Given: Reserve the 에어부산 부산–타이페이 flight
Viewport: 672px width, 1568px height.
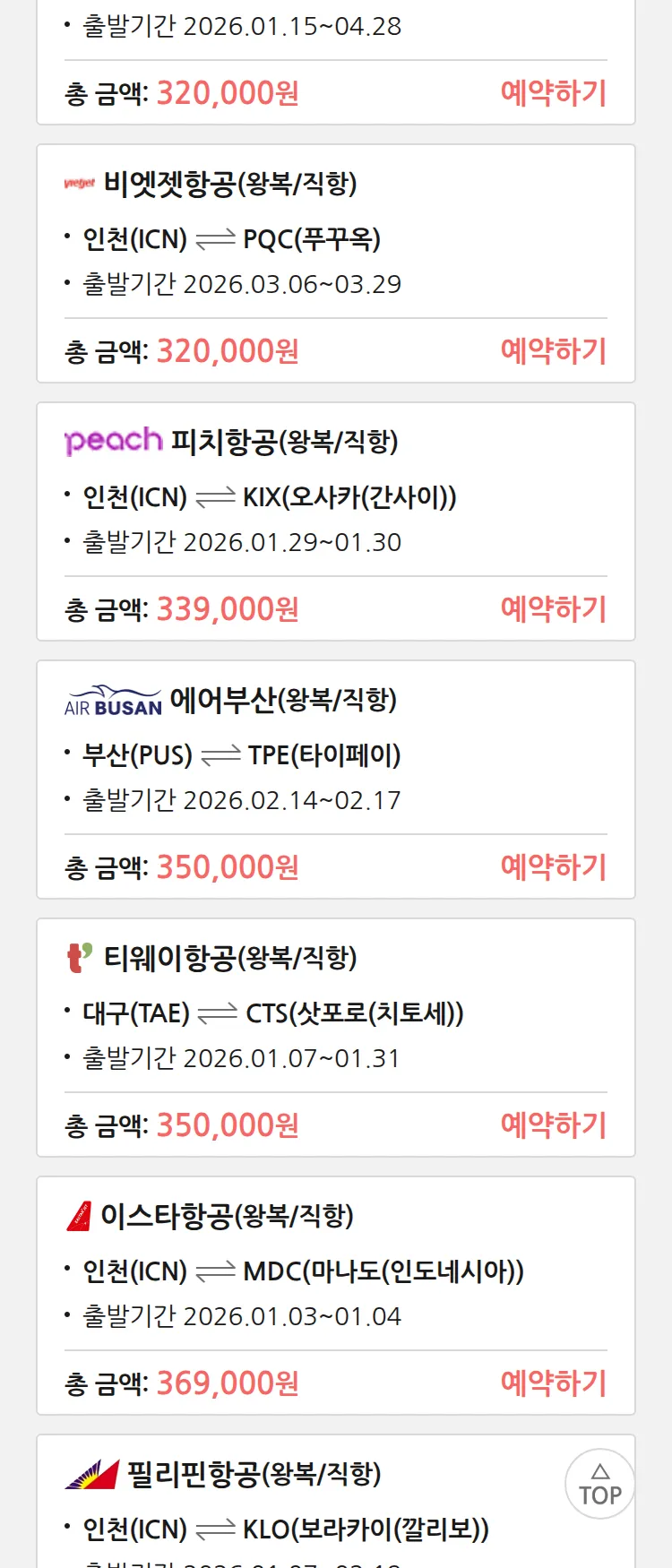Looking at the screenshot, I should (553, 867).
